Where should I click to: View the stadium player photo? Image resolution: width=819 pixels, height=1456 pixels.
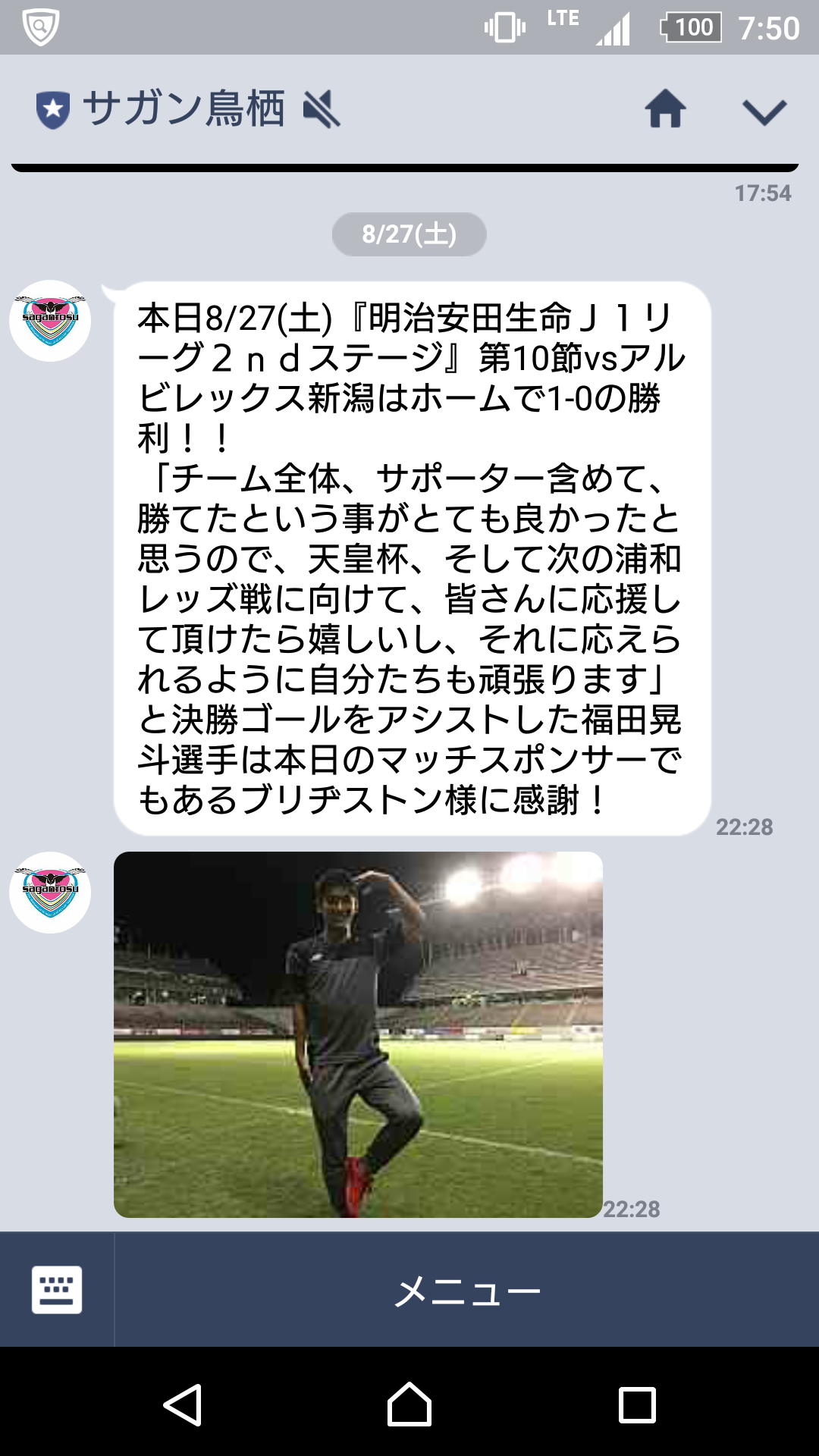click(358, 1034)
